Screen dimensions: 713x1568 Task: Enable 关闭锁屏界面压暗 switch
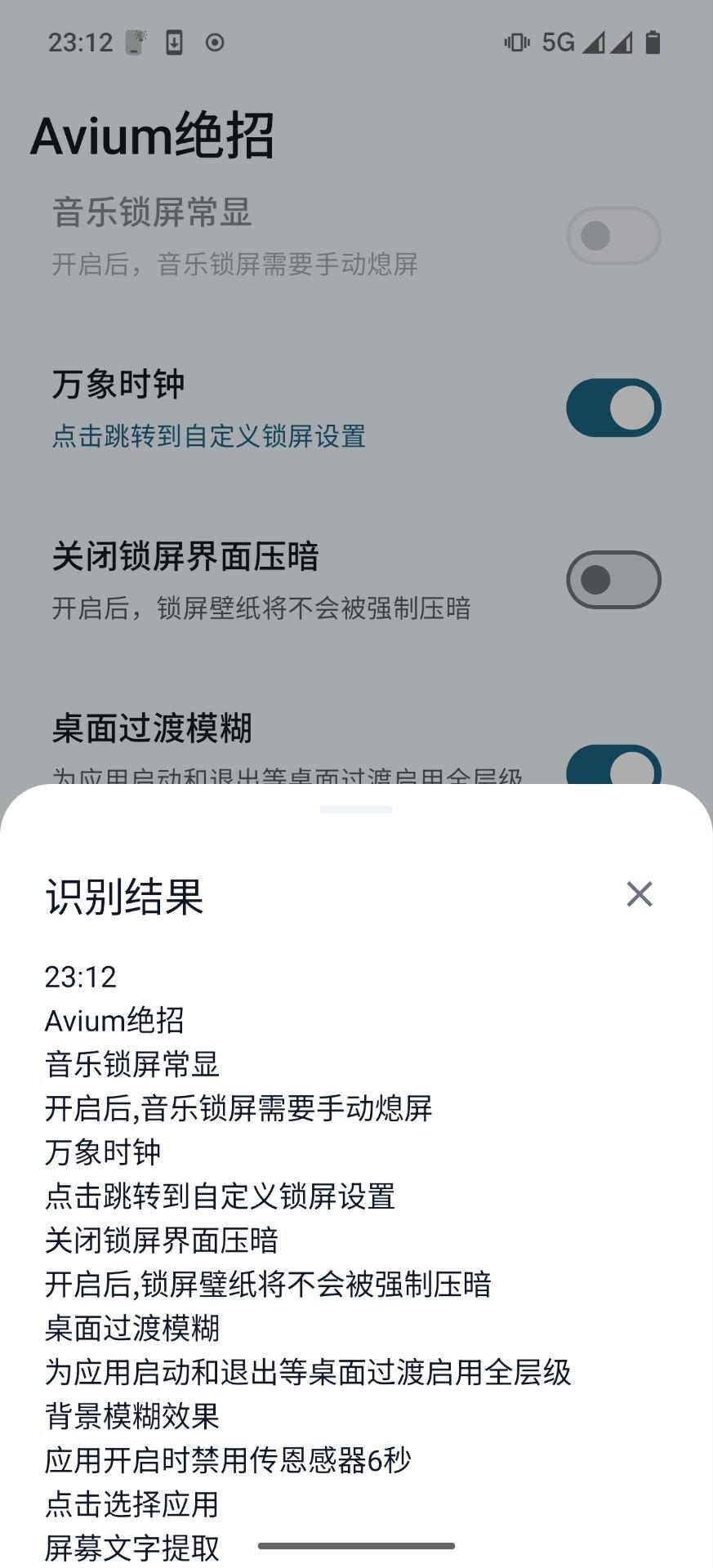(x=613, y=580)
